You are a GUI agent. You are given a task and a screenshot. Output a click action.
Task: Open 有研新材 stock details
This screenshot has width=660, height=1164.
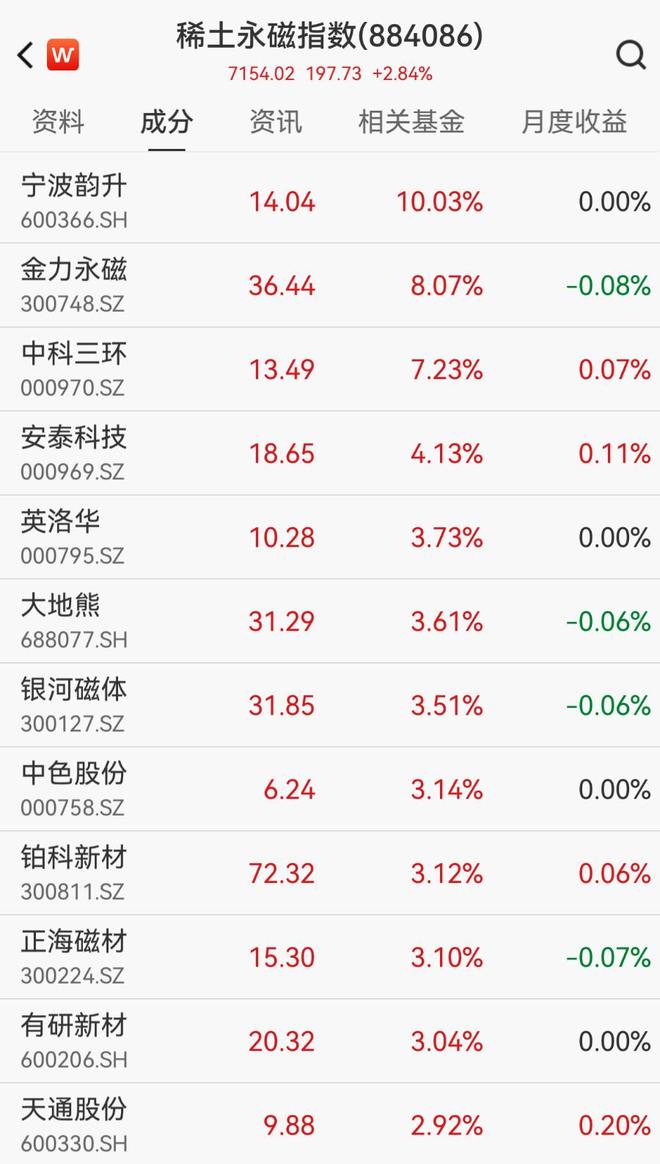pyautogui.click(x=74, y=1040)
